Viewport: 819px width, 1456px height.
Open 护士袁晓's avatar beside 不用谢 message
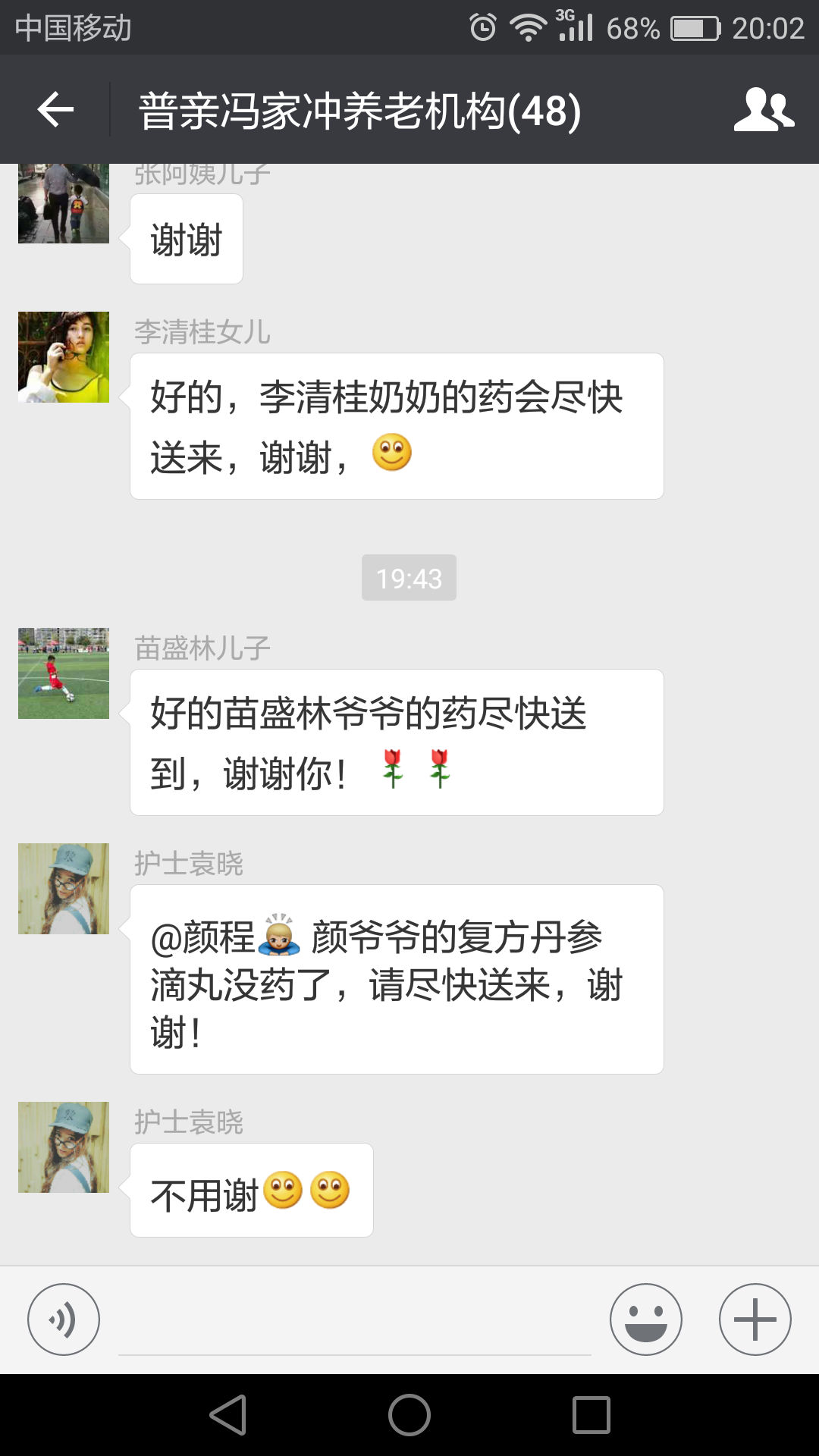[64, 1147]
